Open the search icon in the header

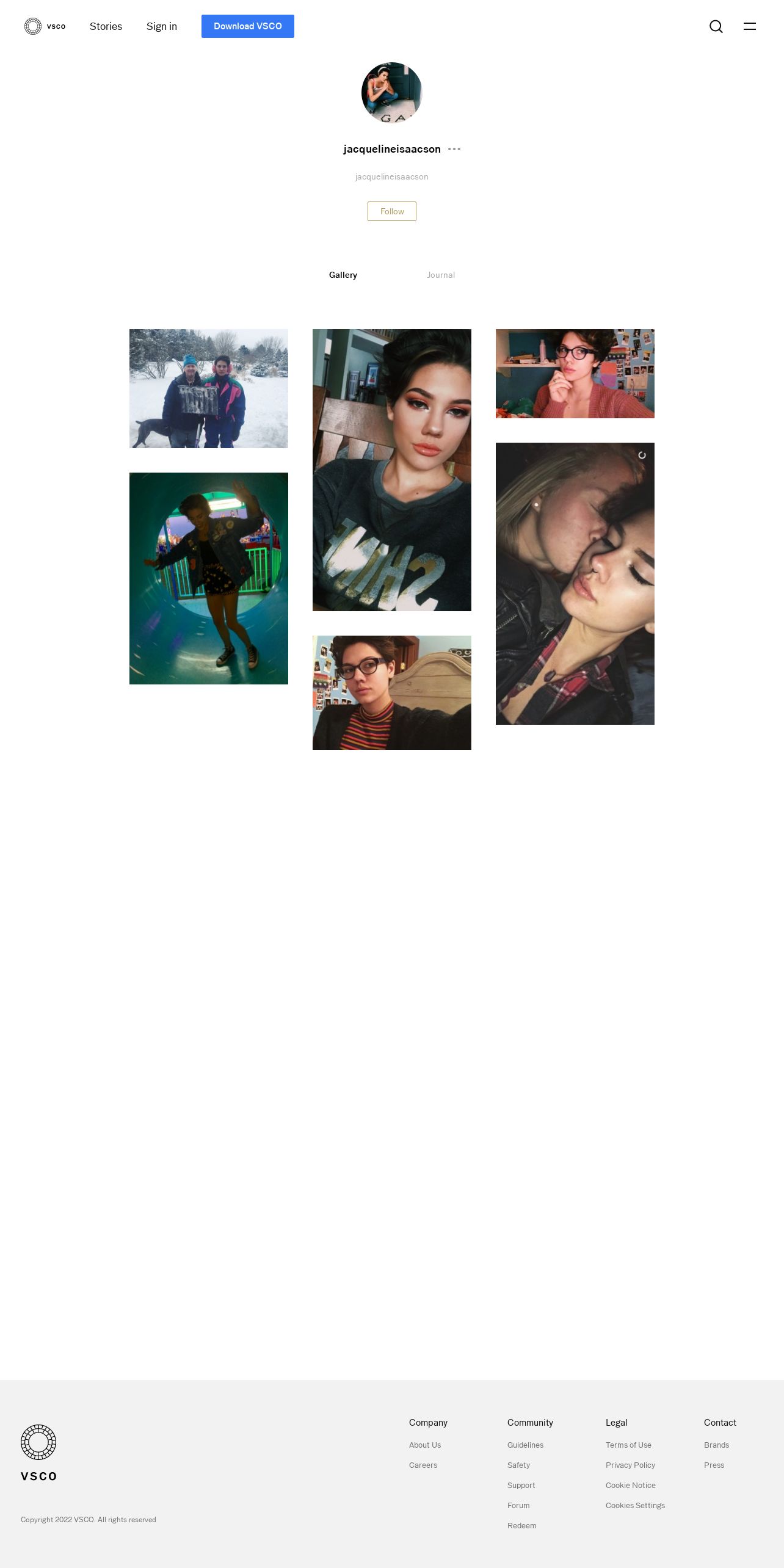coord(716,26)
